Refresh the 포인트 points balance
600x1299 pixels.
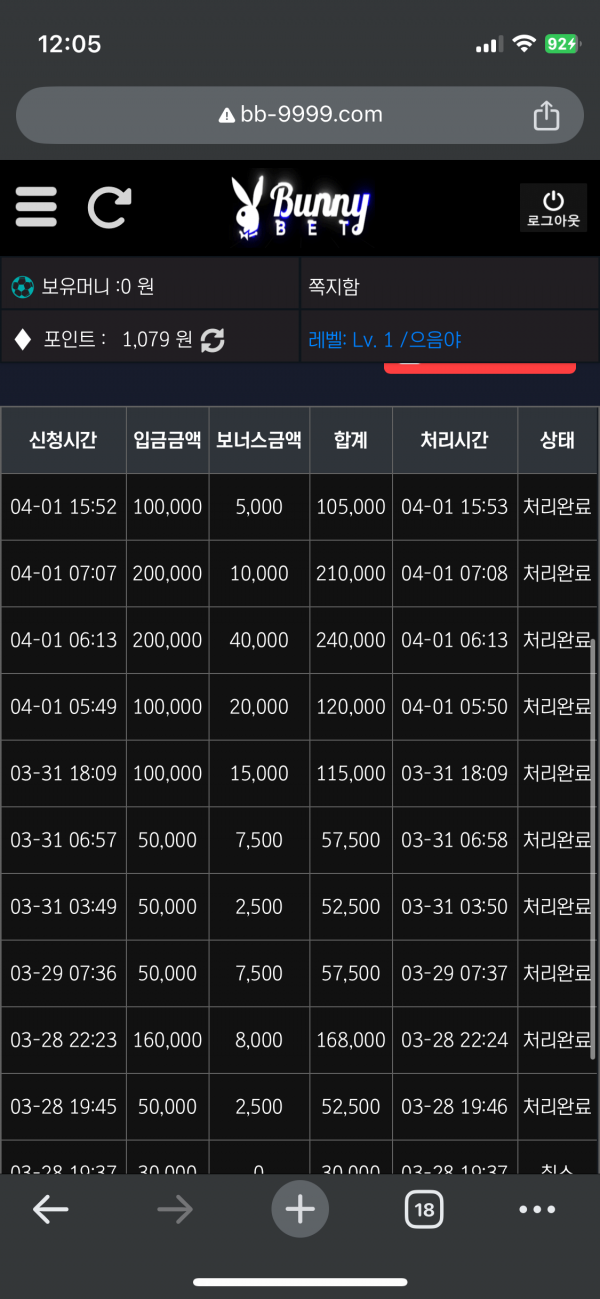coord(212,340)
